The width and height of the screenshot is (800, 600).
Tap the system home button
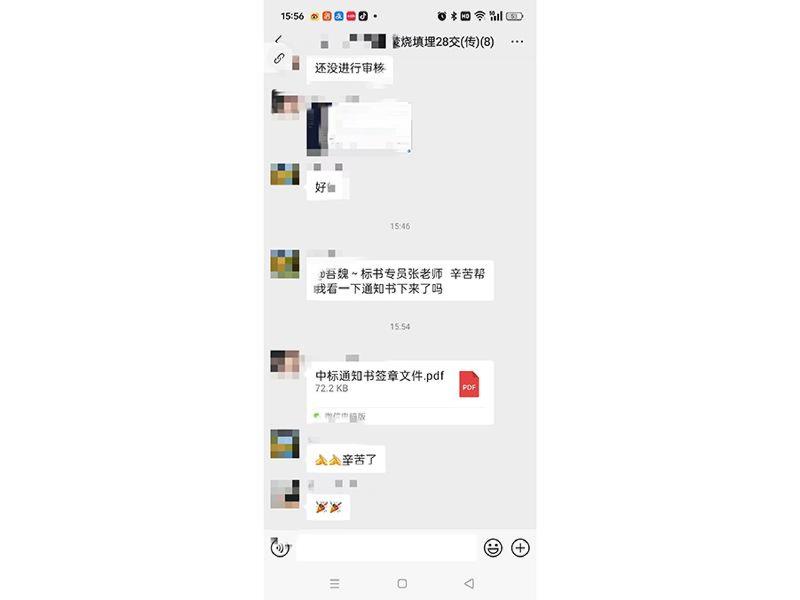[401, 584]
